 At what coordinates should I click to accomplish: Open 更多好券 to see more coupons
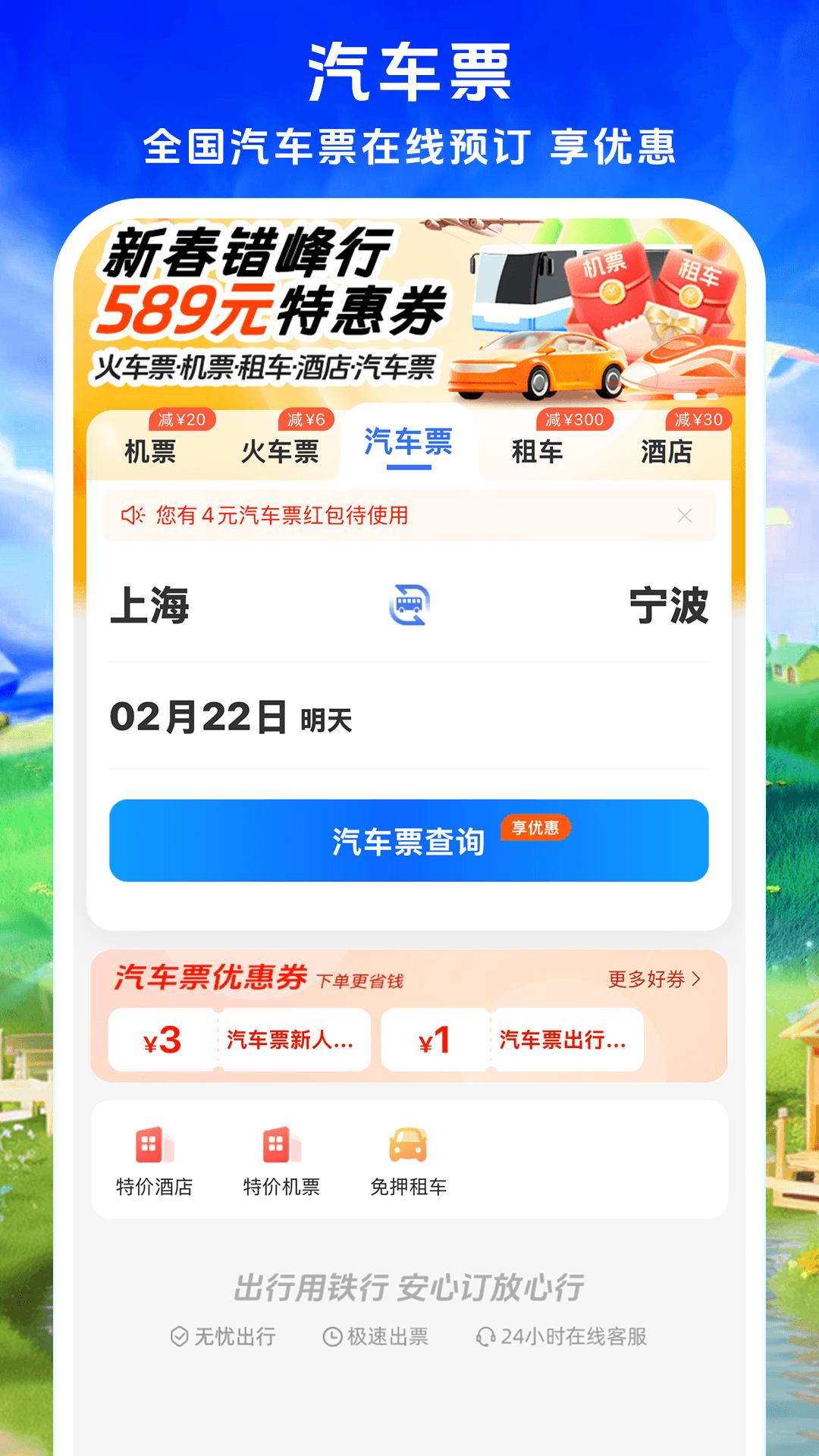654,979
